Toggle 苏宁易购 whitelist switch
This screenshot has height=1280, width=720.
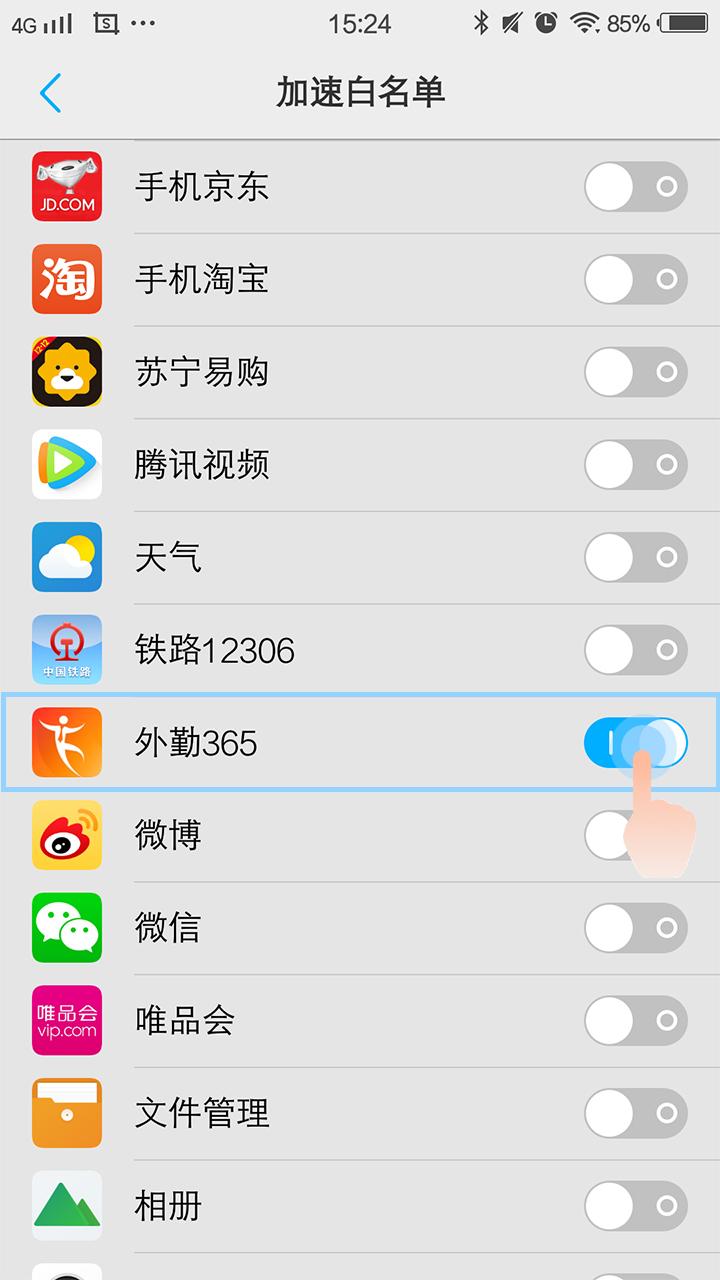pos(635,372)
